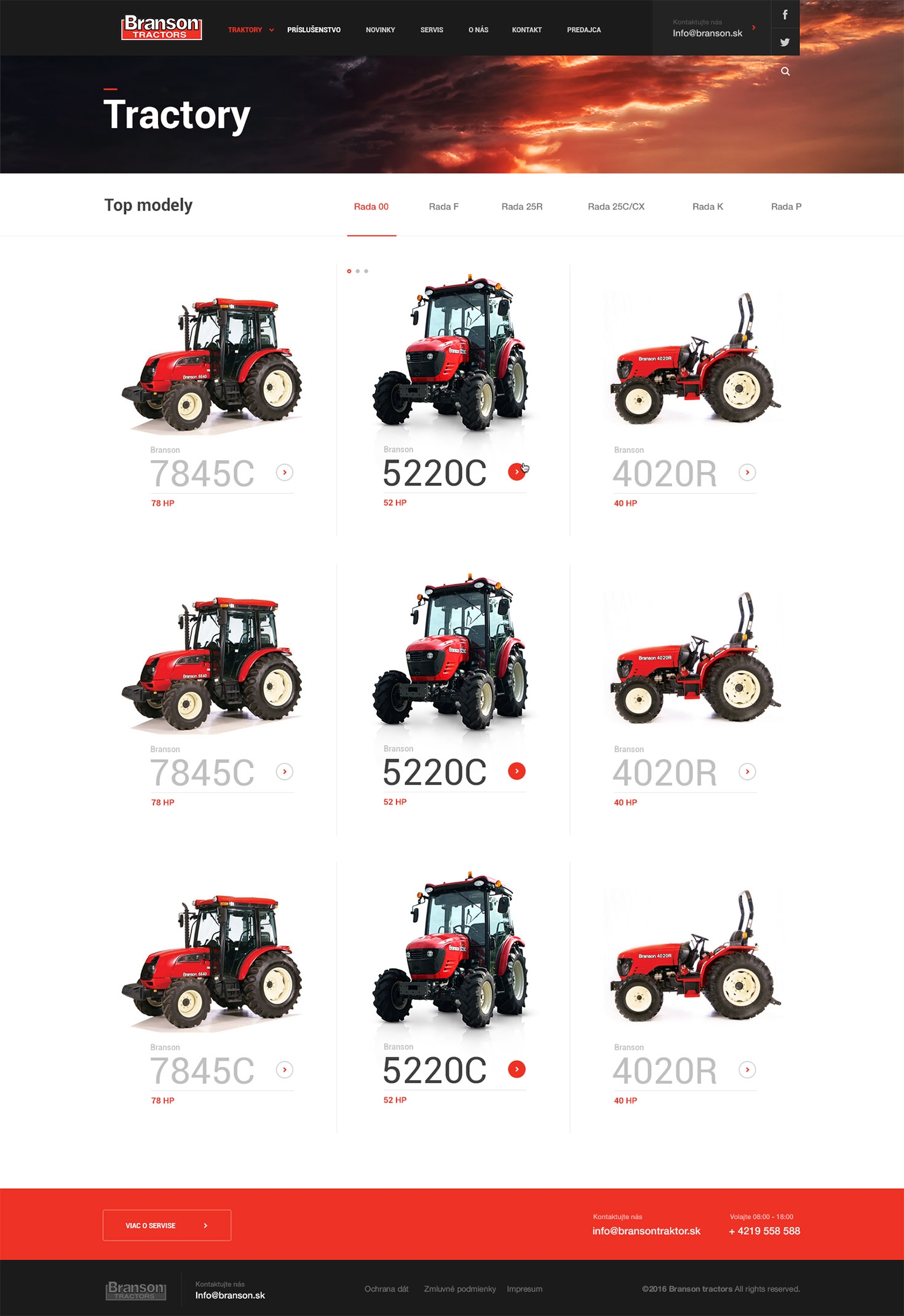Select the Rada 00 tab
The height and width of the screenshot is (1316, 904).
371,207
